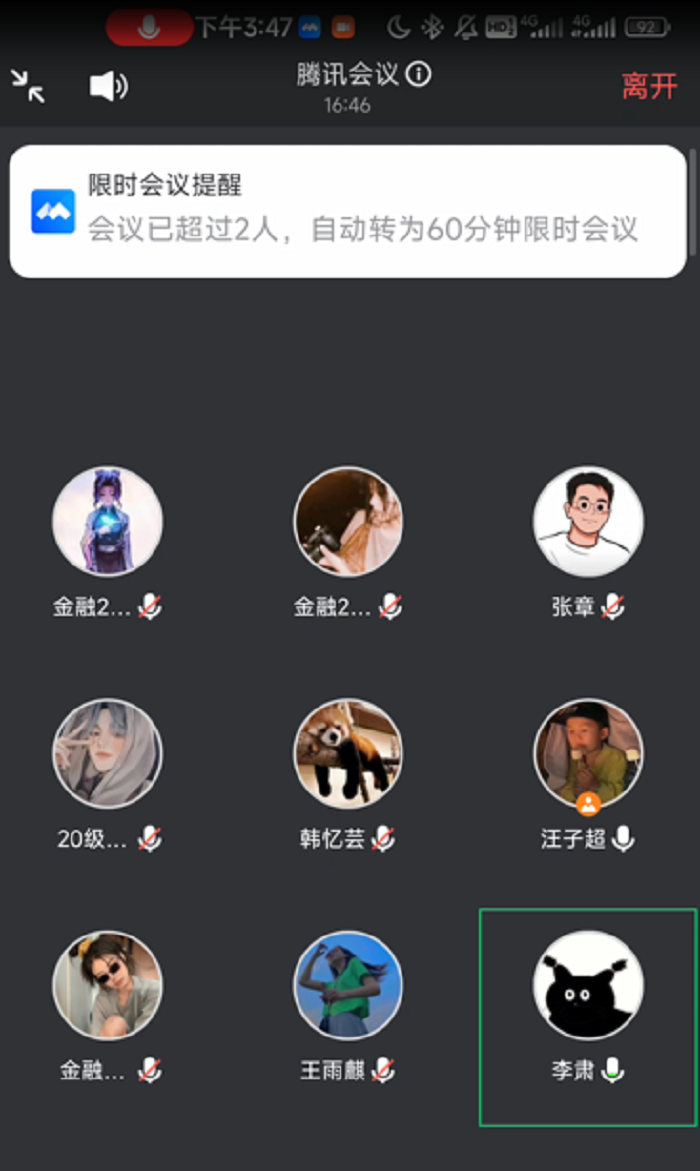Tap 离开 to leave the meeting
700x1171 pixels.
(x=649, y=86)
